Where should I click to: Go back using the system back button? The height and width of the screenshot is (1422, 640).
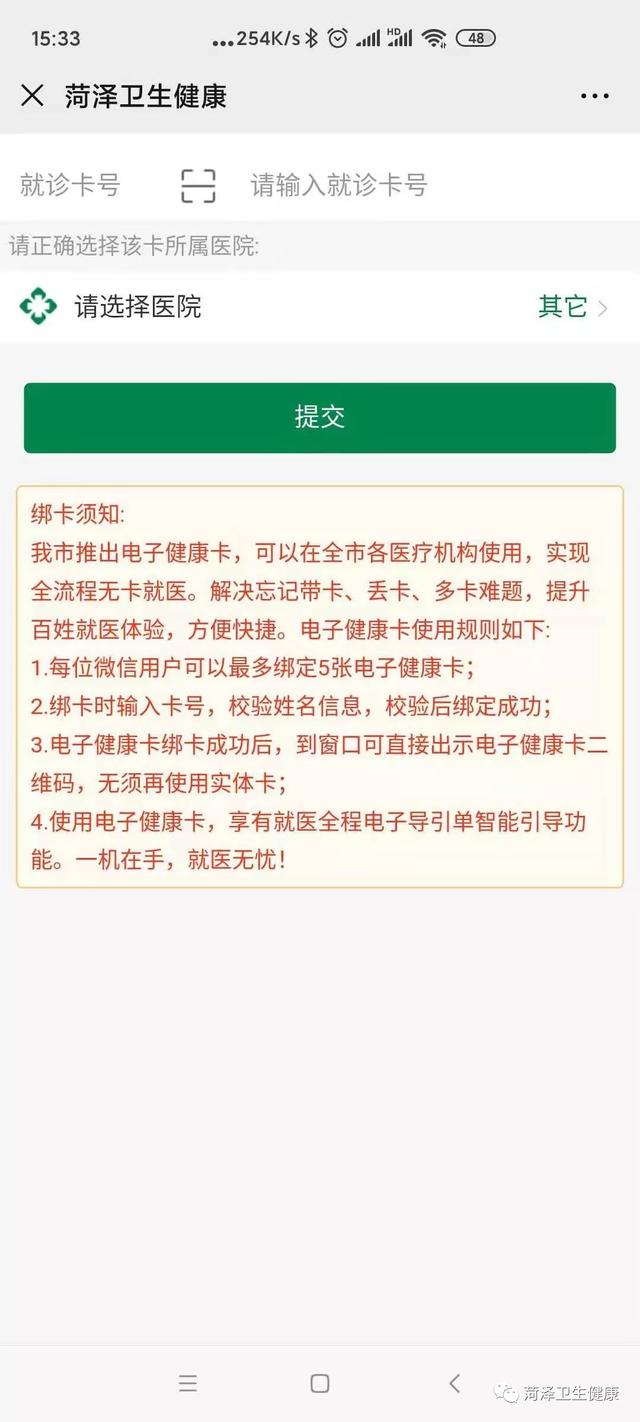point(454,1383)
